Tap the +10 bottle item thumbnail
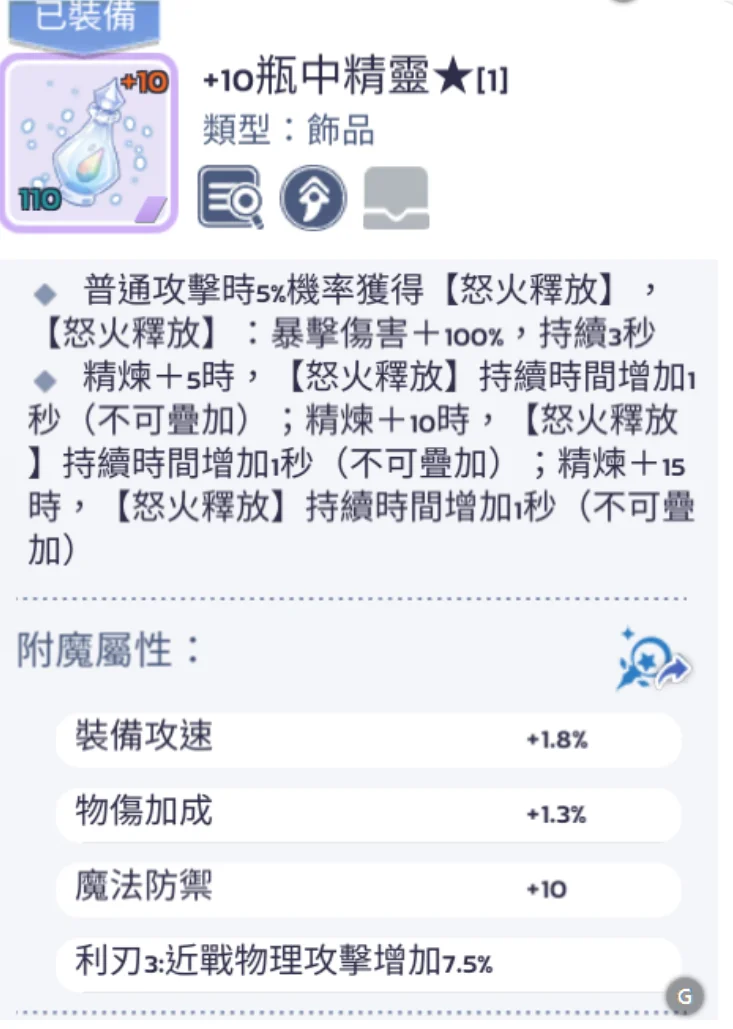The image size is (733, 1029). (x=90, y=143)
